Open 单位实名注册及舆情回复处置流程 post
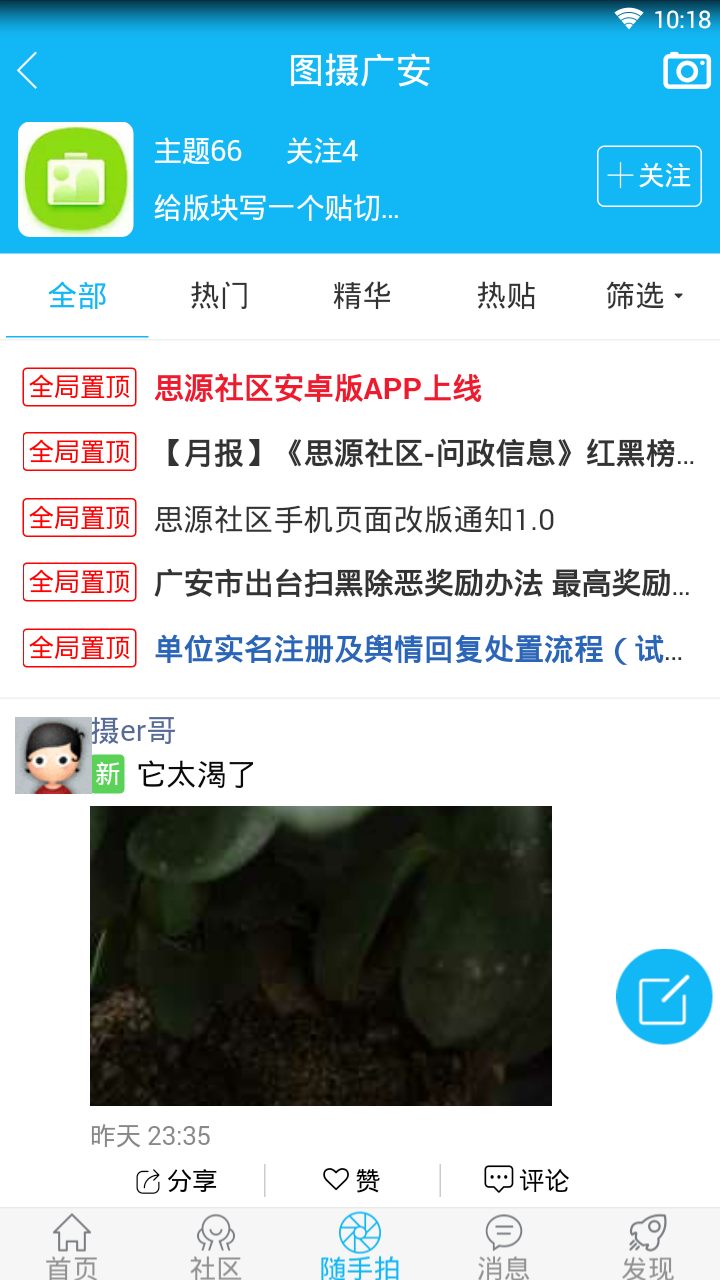This screenshot has height=1280, width=720. click(420, 649)
